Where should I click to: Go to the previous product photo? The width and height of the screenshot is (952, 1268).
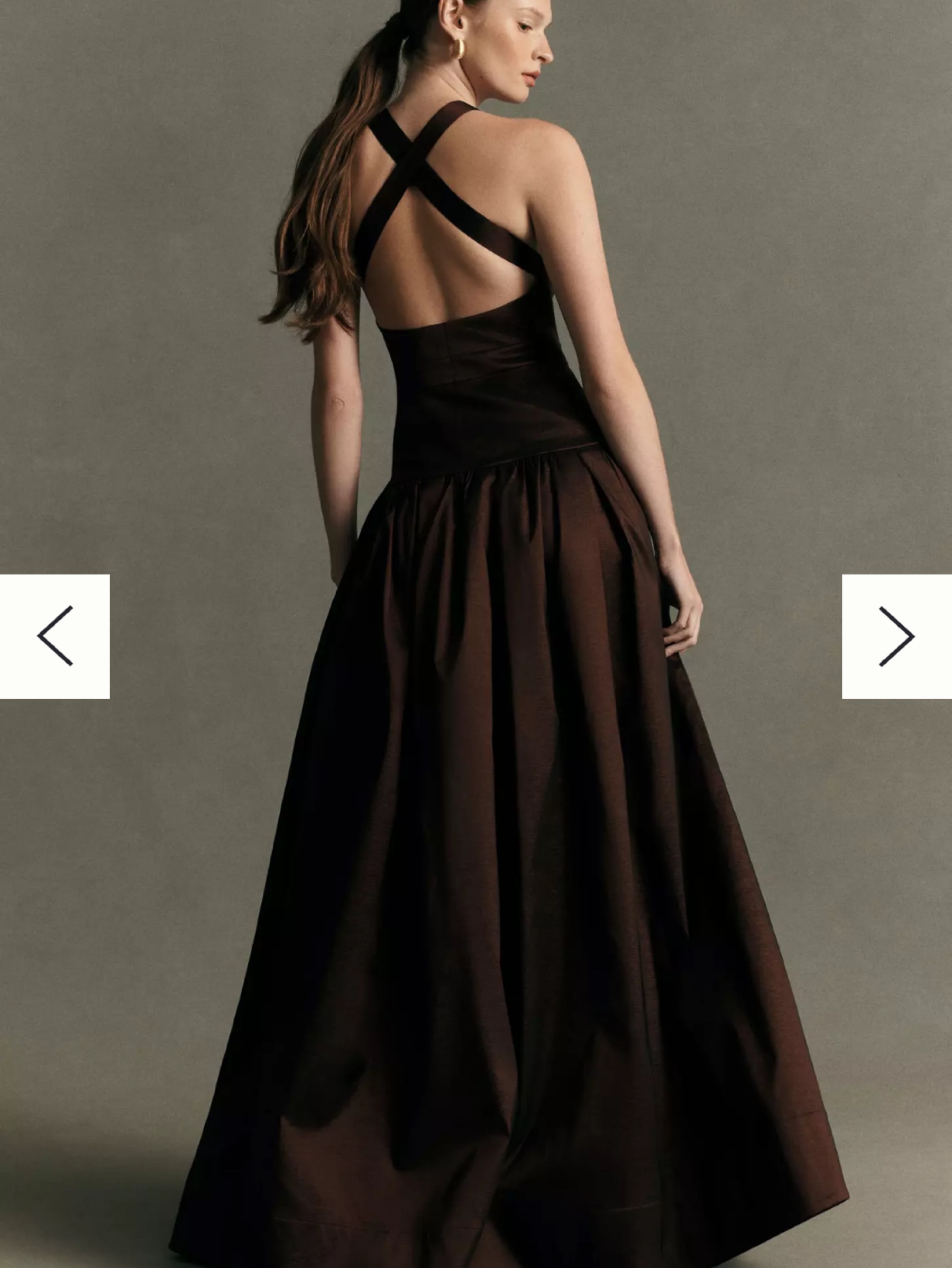pos(54,636)
